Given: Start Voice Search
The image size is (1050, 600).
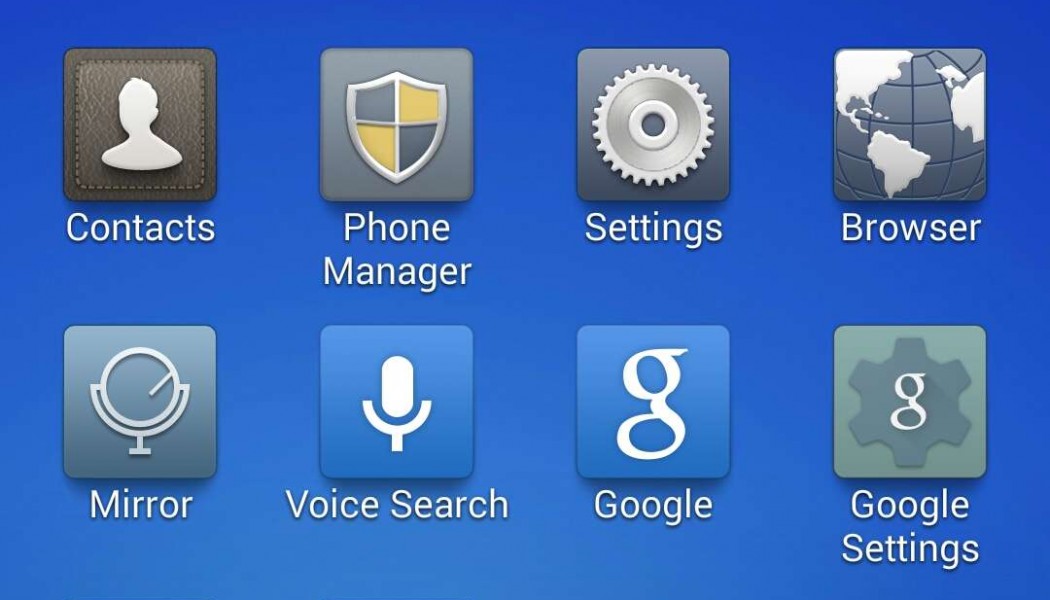Looking at the screenshot, I should [396, 402].
